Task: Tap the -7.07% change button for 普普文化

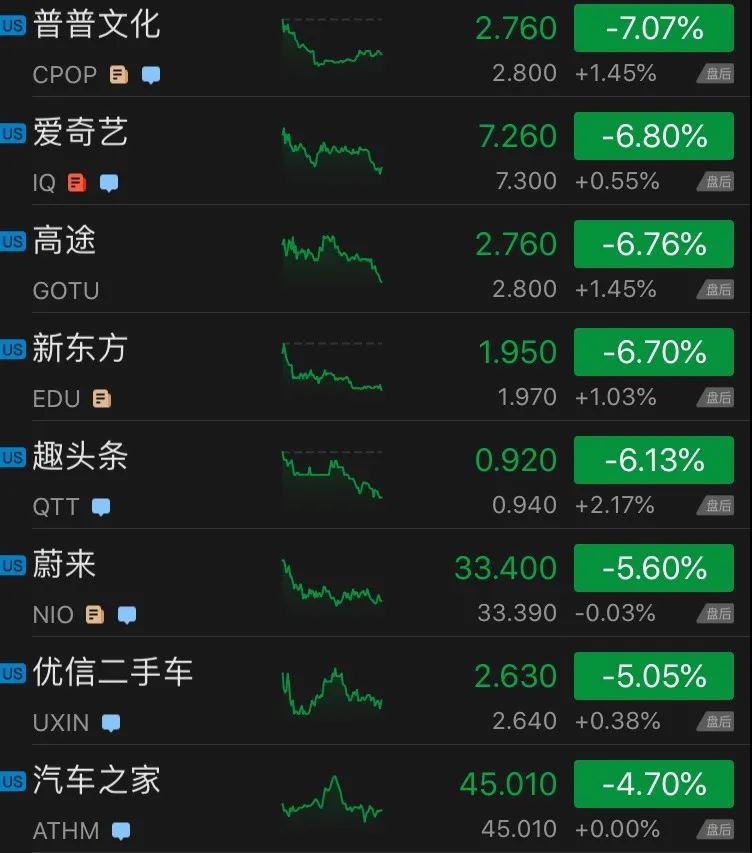Action: [654, 28]
